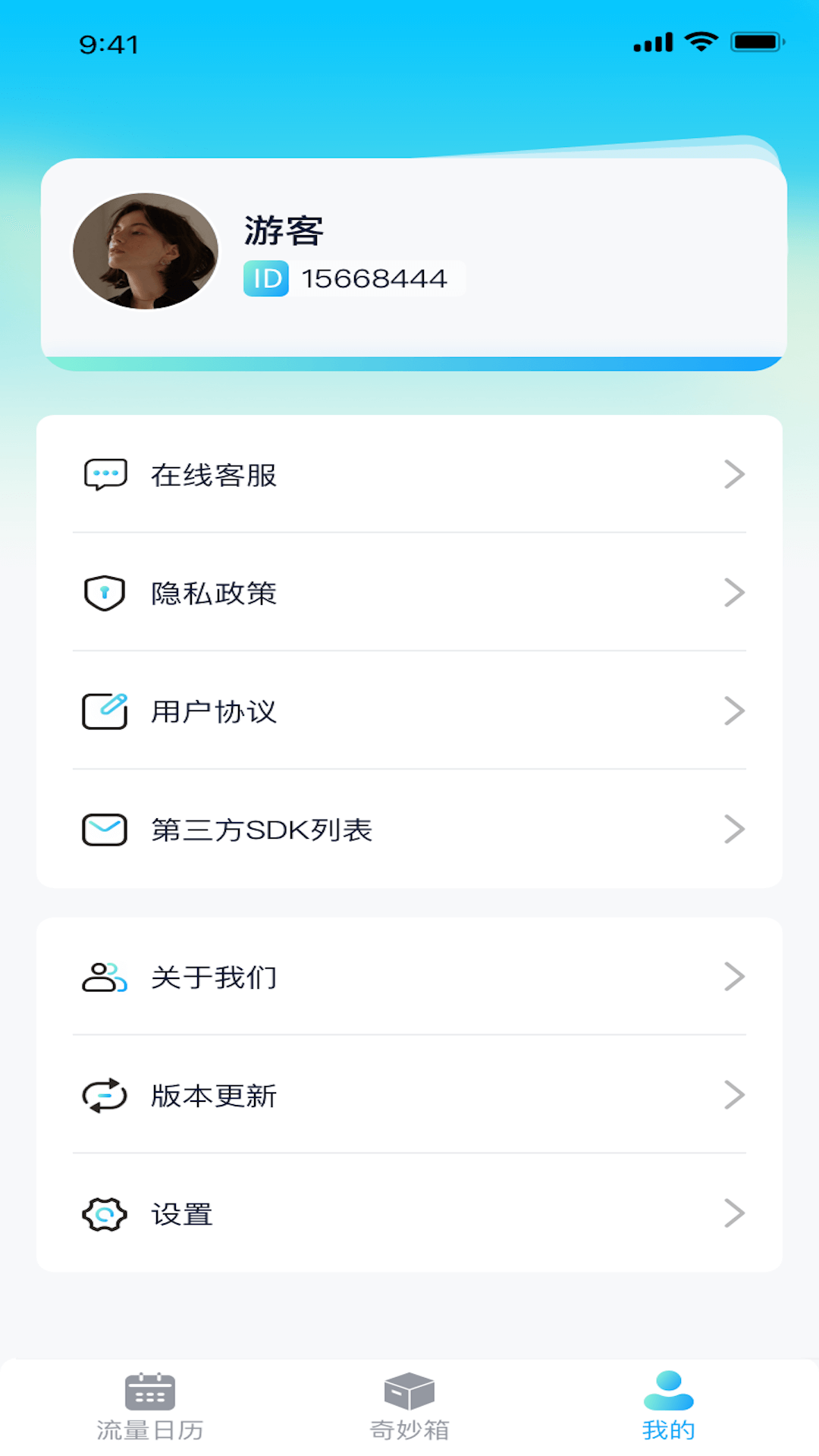This screenshot has width=819, height=1456.
Task: Click the 隐私政策 shield icon
Action: click(105, 593)
